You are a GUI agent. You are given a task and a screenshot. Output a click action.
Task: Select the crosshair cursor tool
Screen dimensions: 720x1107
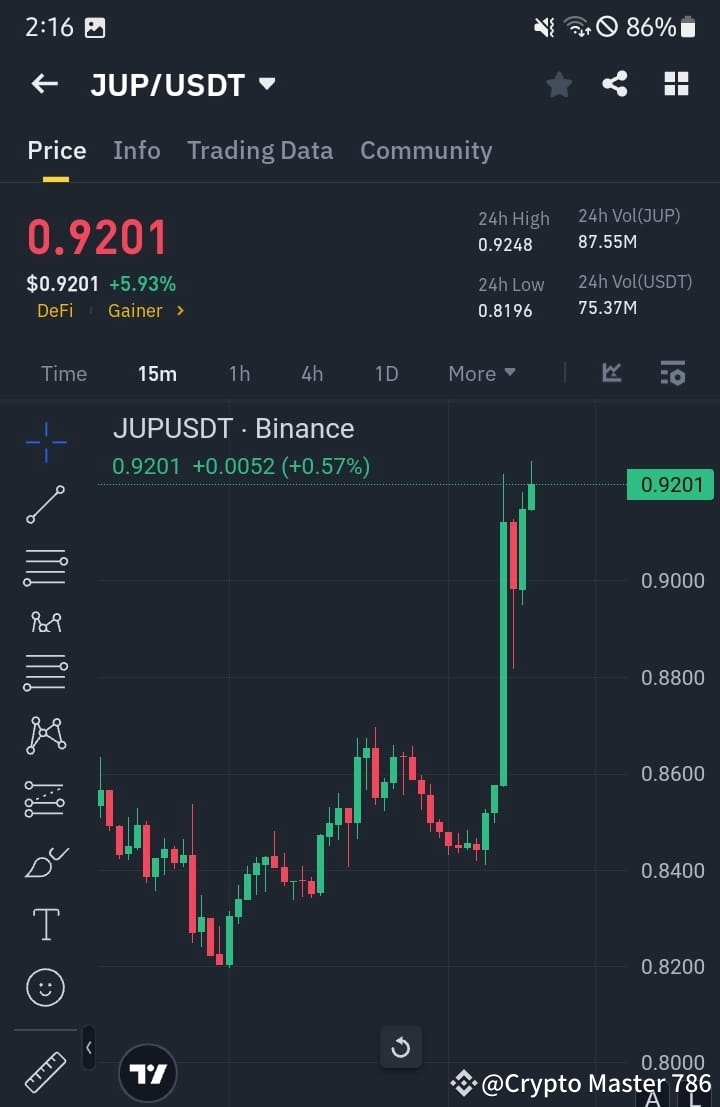44,441
